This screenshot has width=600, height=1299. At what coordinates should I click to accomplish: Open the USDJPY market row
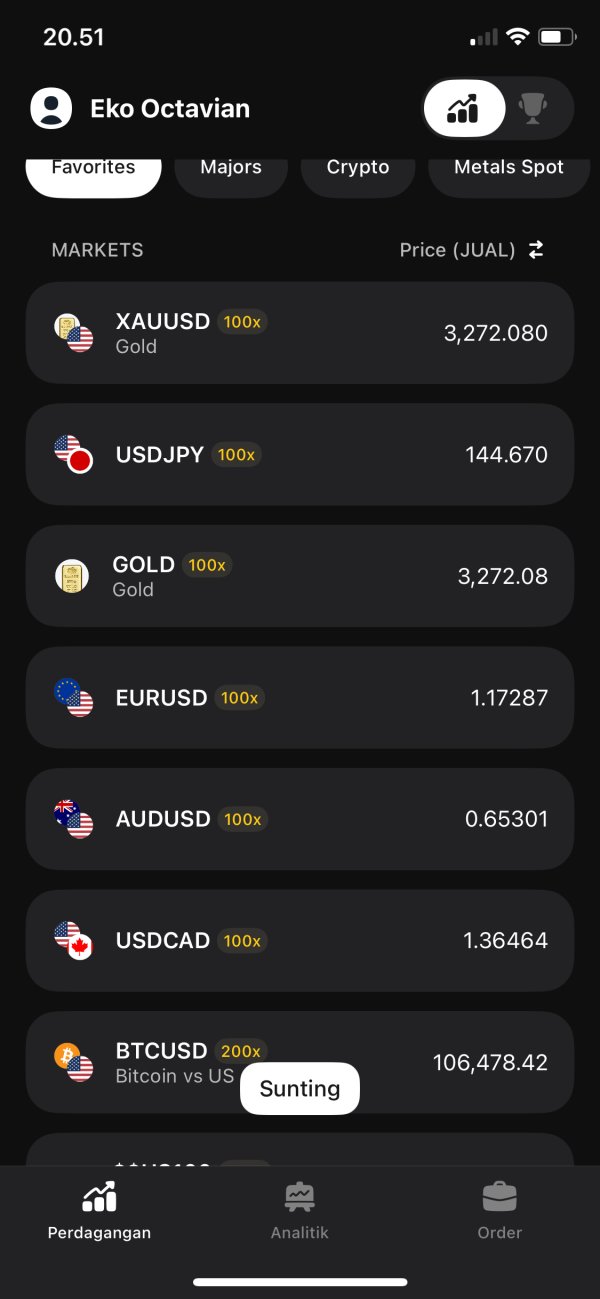[x=300, y=455]
